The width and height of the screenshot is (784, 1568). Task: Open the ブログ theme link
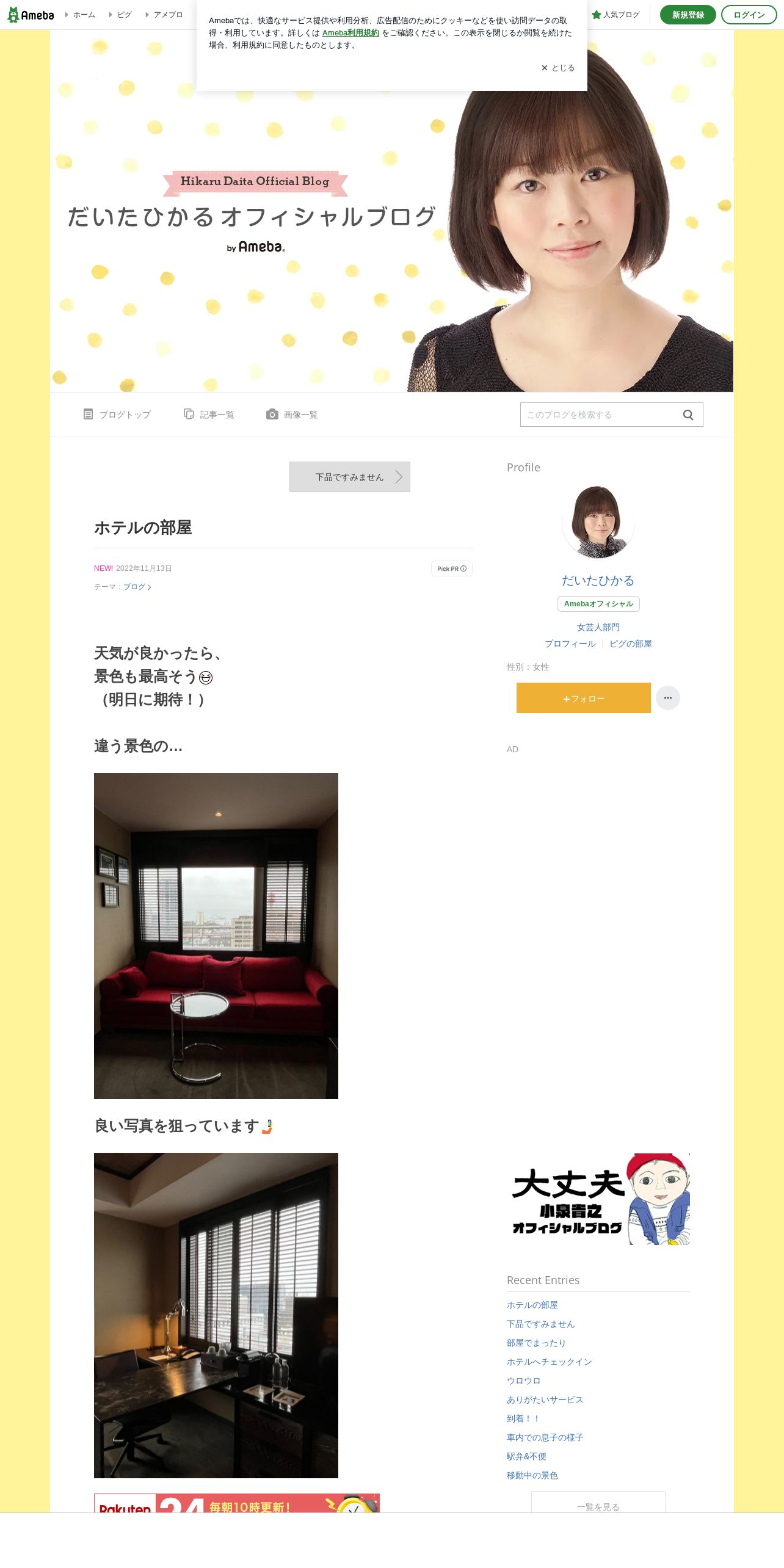137,587
